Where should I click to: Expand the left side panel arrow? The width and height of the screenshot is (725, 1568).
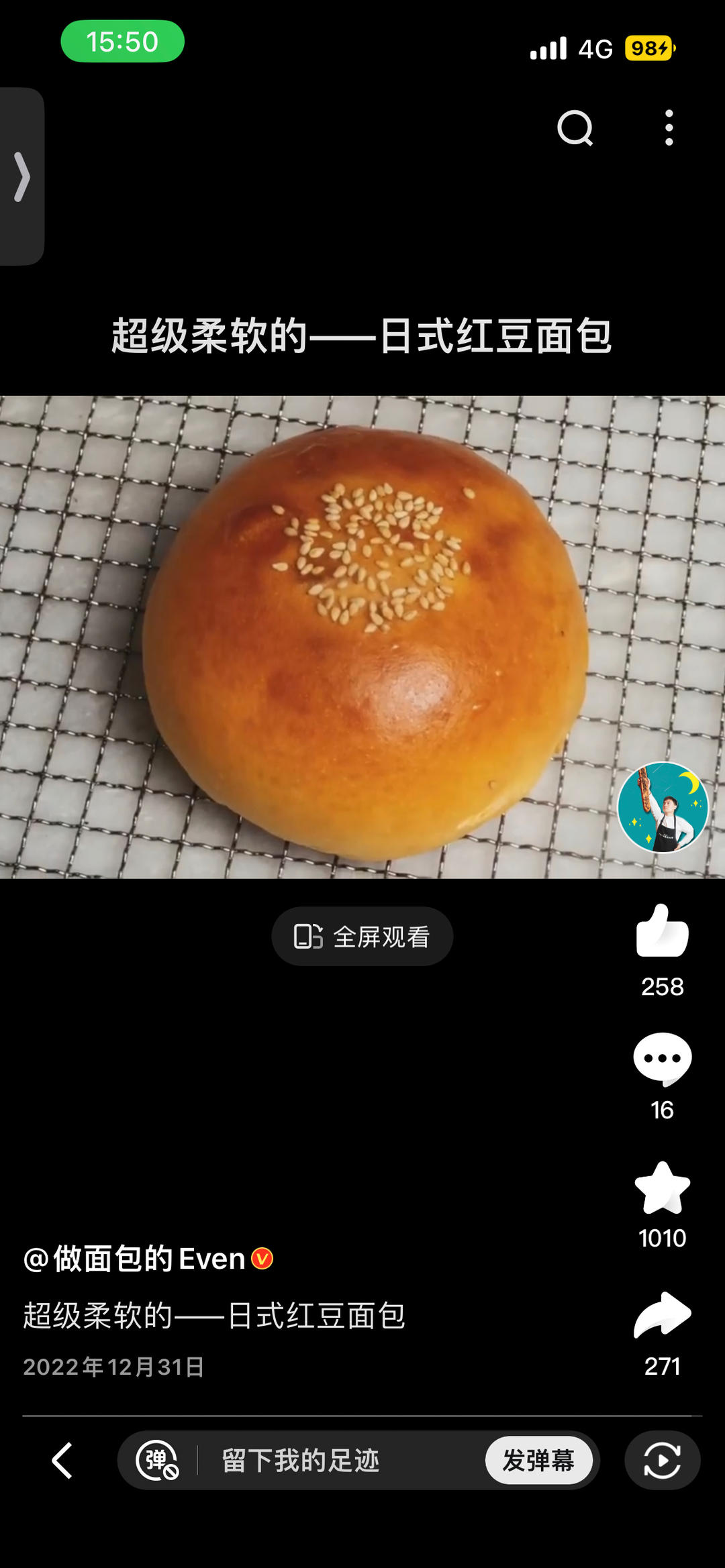click(x=22, y=176)
